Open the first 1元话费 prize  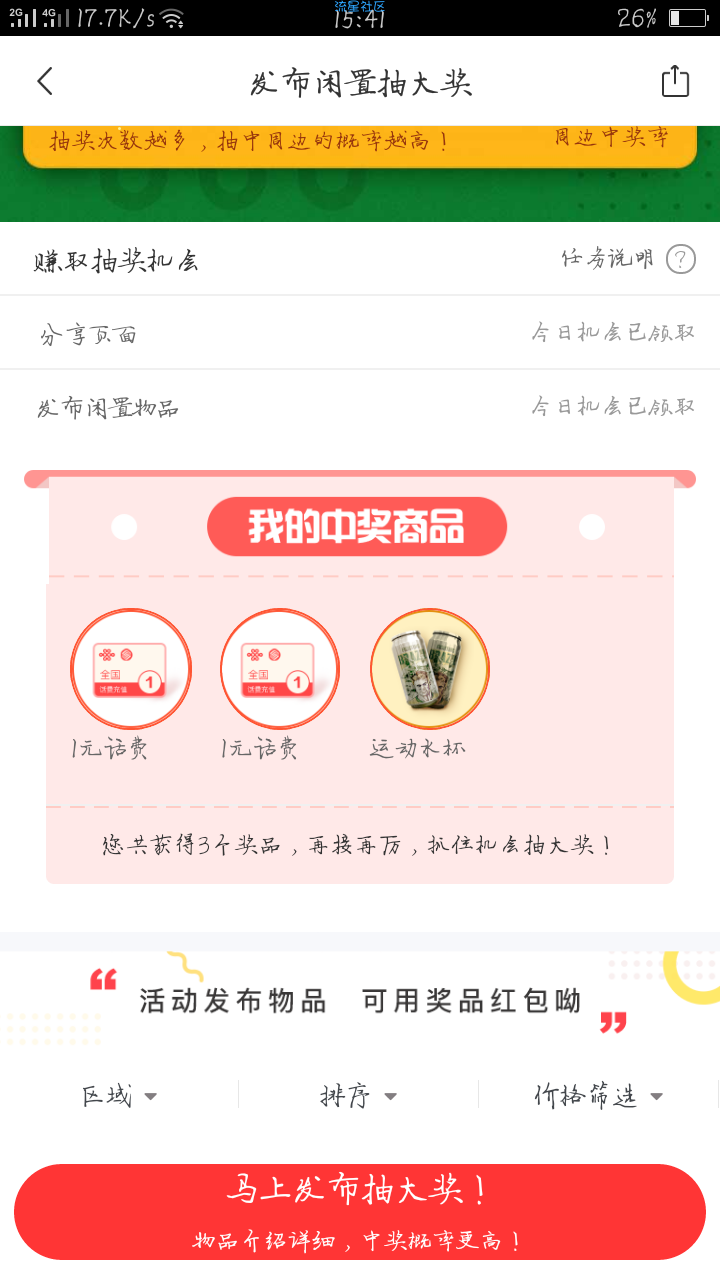pyautogui.click(x=130, y=668)
